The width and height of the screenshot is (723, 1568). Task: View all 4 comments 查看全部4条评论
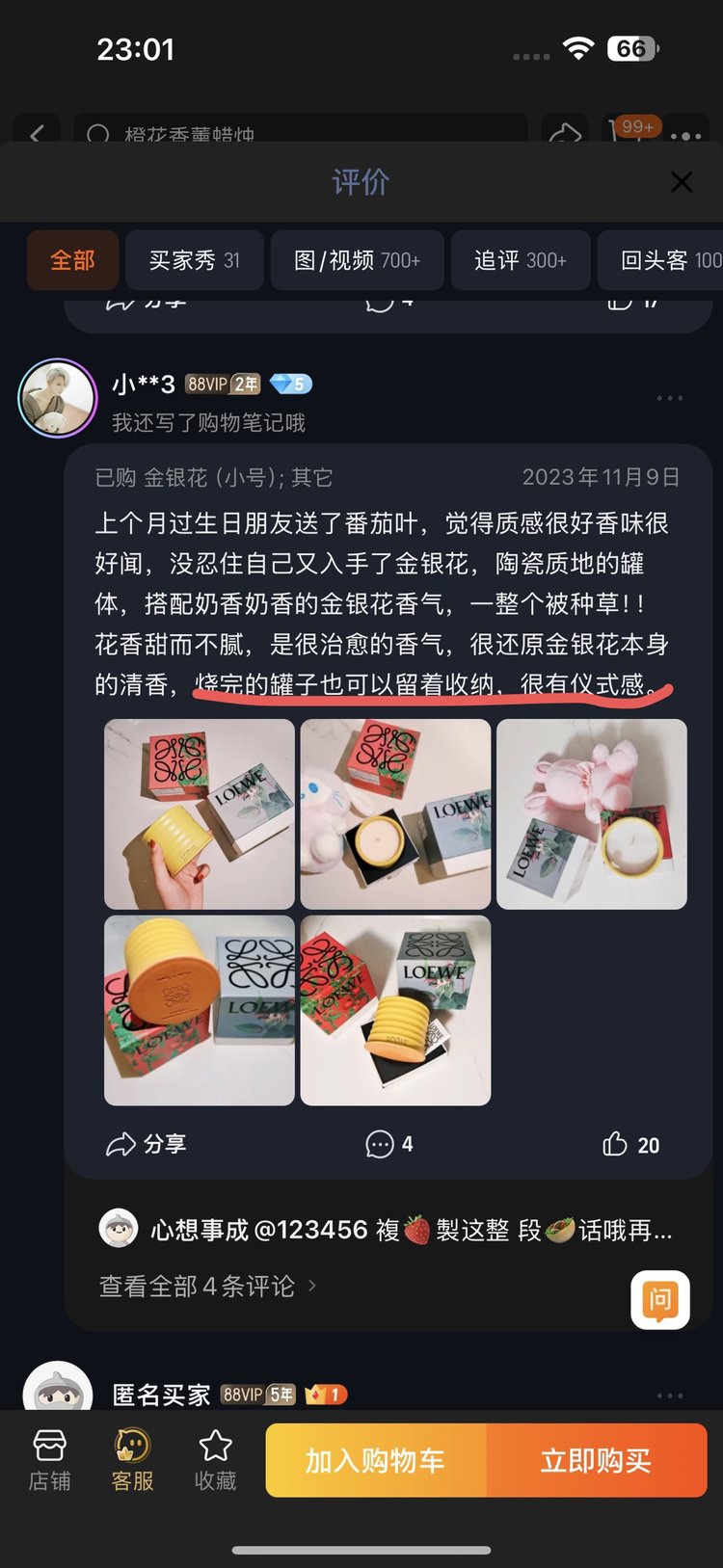coord(207,1286)
